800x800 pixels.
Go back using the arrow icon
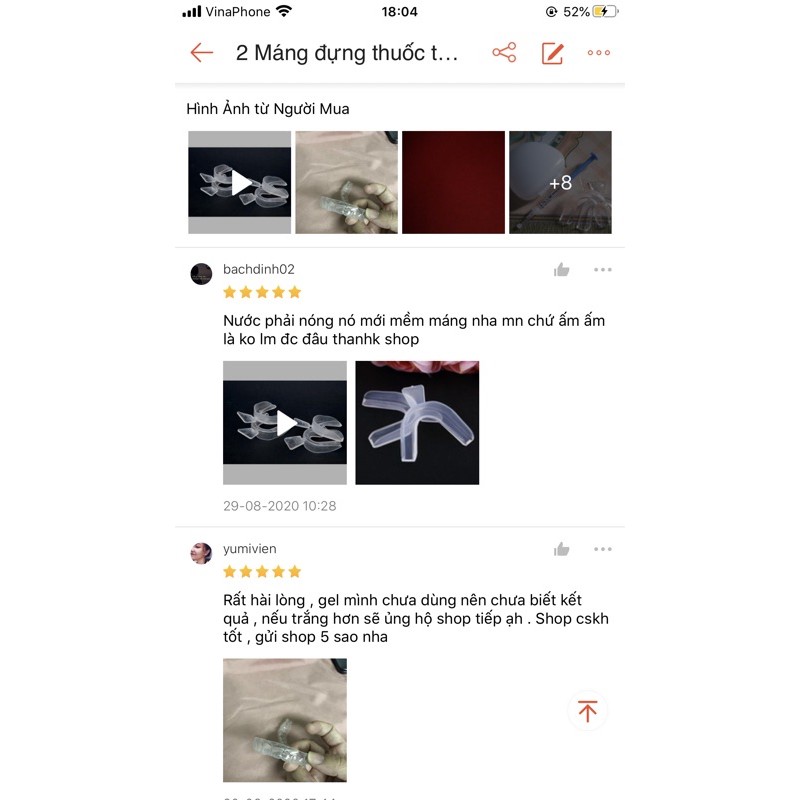coord(202,53)
